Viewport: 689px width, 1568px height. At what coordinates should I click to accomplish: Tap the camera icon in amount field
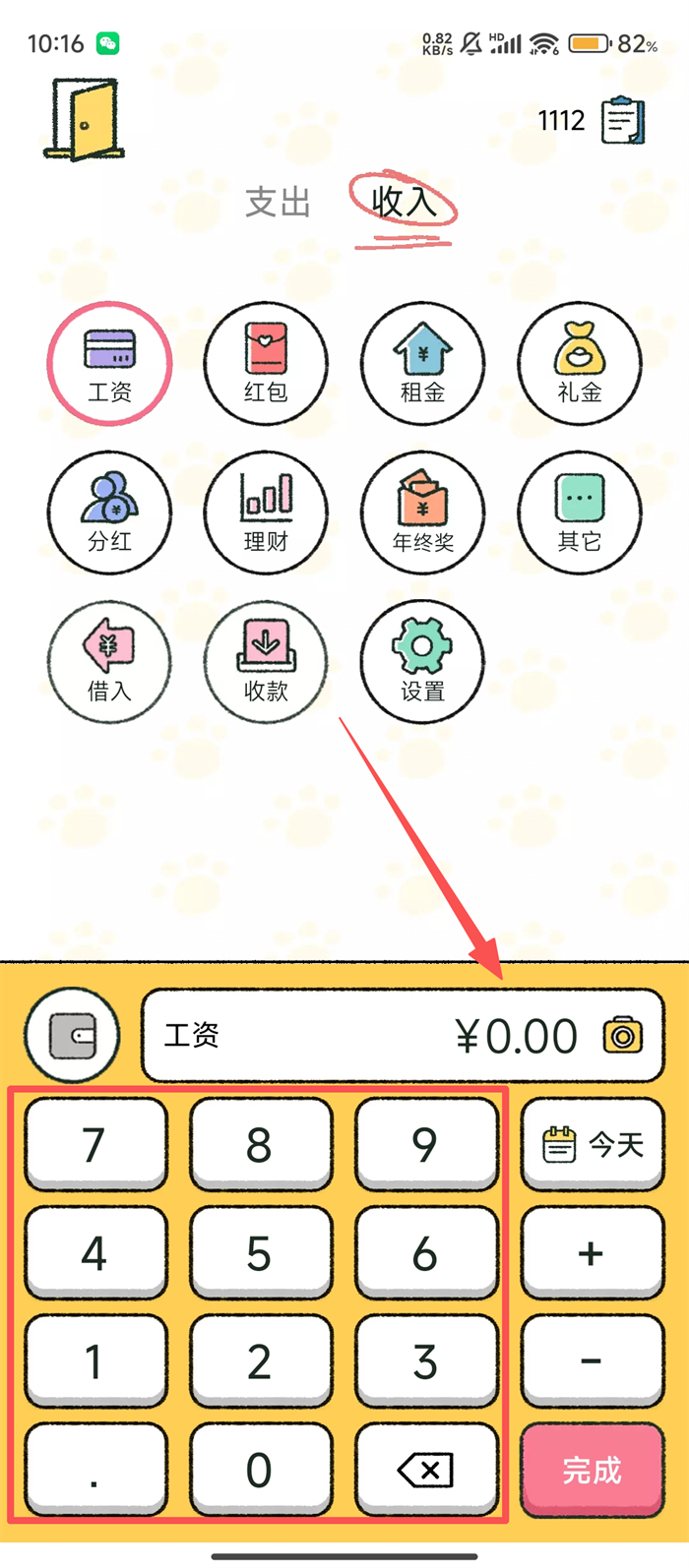tap(623, 1036)
